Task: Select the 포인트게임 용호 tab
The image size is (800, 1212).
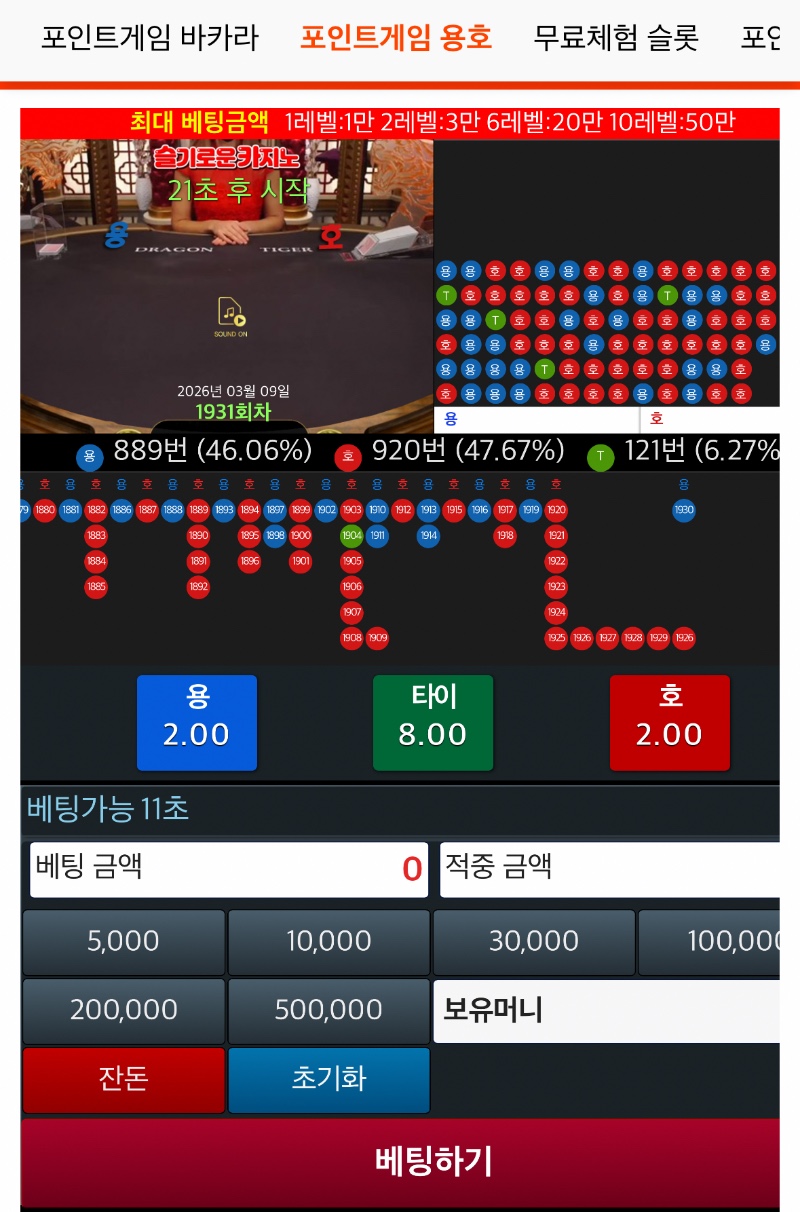Action: tap(396, 38)
